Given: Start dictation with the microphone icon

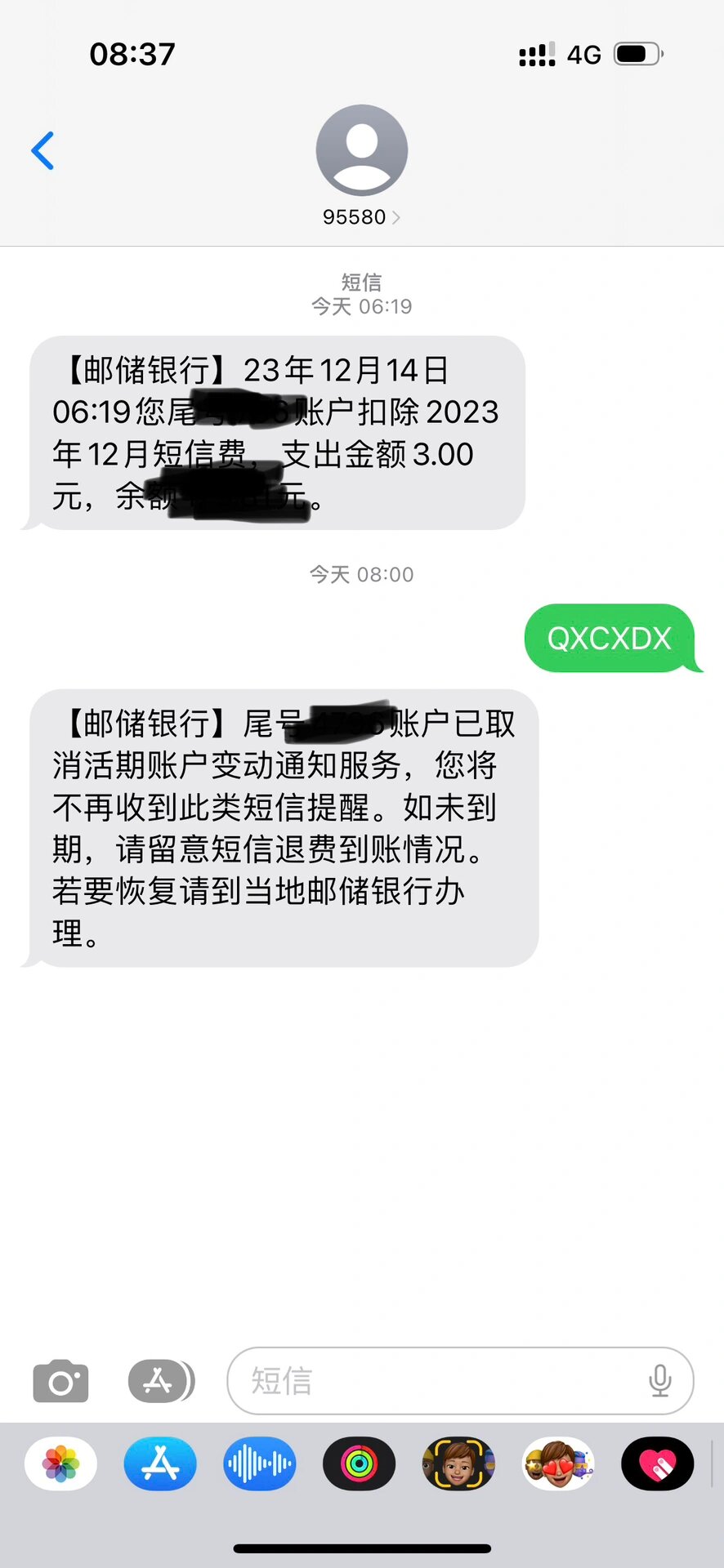Looking at the screenshot, I should 662,1381.
